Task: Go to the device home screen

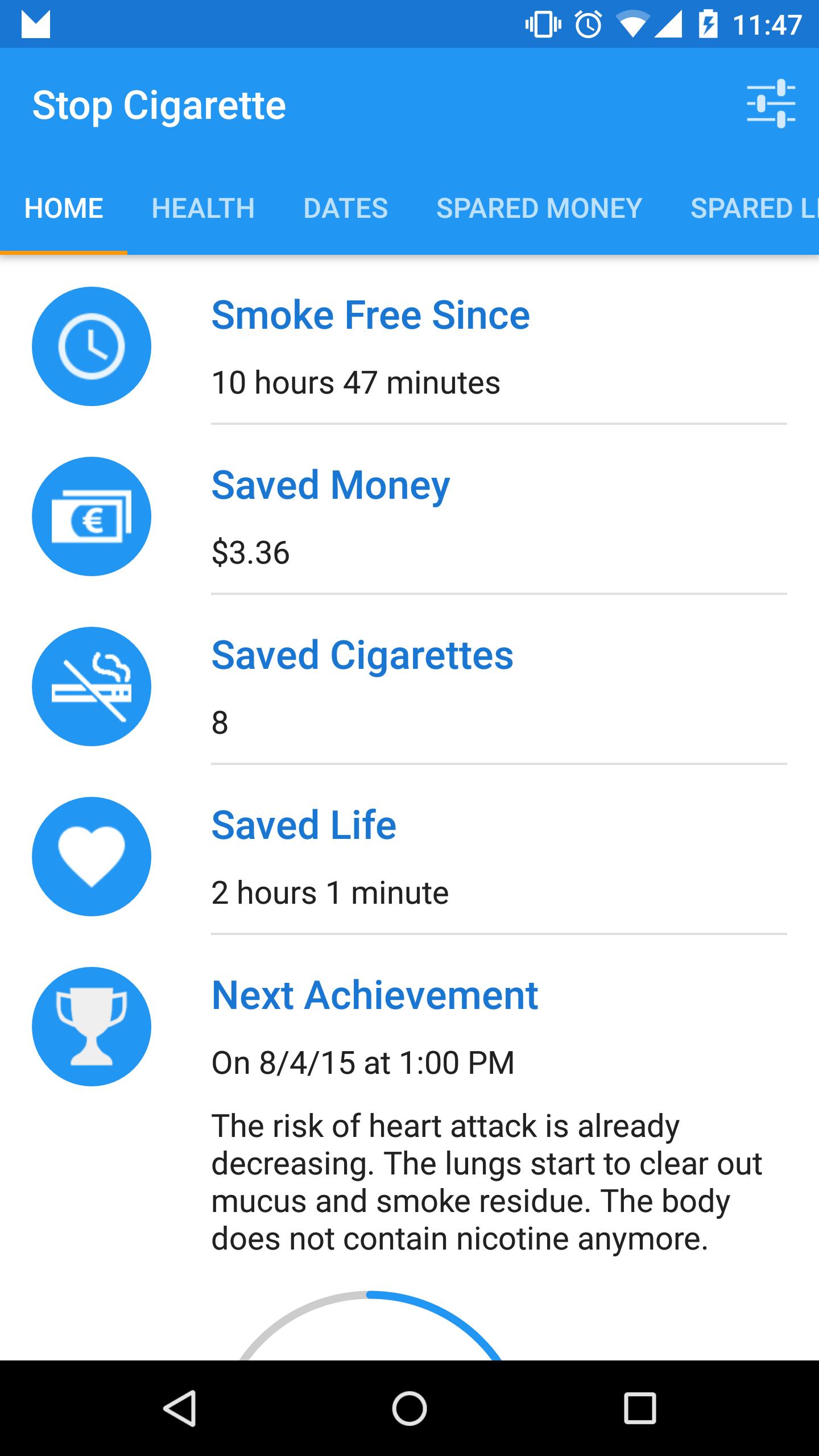Action: (x=409, y=1408)
